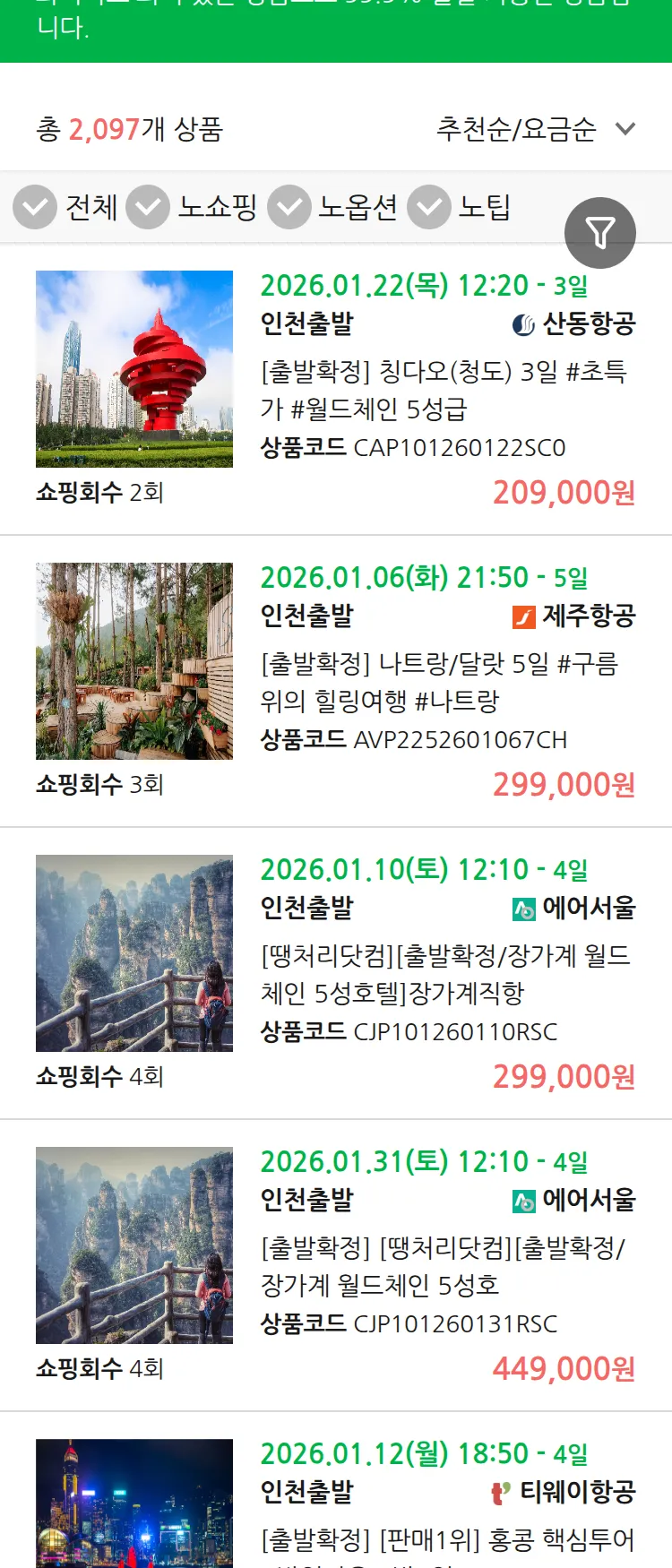Open sort options via the dropdown arrow
Viewport: 672px width, 1568px height.
625,130
